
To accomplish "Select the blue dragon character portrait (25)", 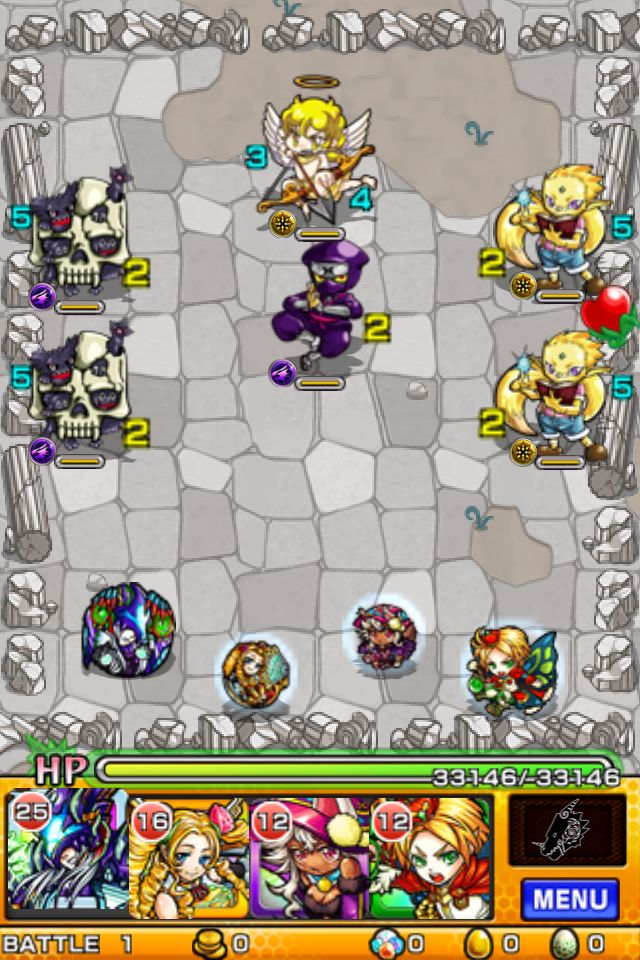I will [x=68, y=855].
